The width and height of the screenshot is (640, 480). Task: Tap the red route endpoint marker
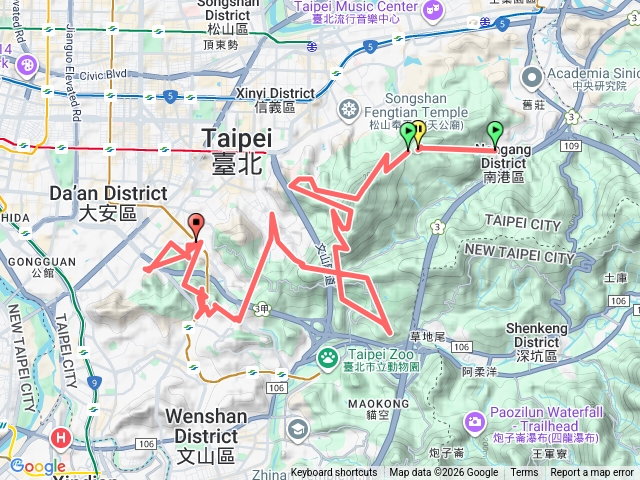[x=196, y=225]
